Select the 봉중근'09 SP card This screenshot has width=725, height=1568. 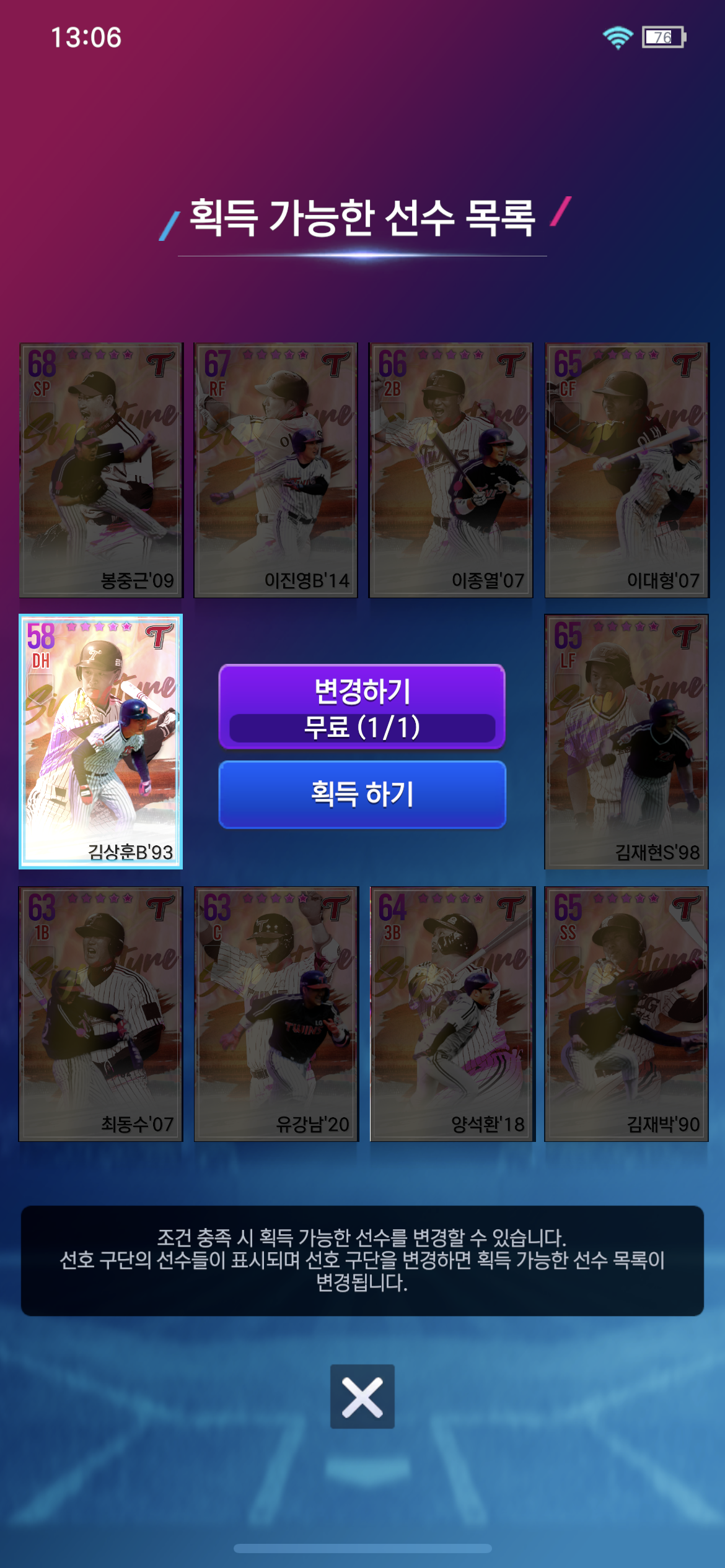[101, 470]
